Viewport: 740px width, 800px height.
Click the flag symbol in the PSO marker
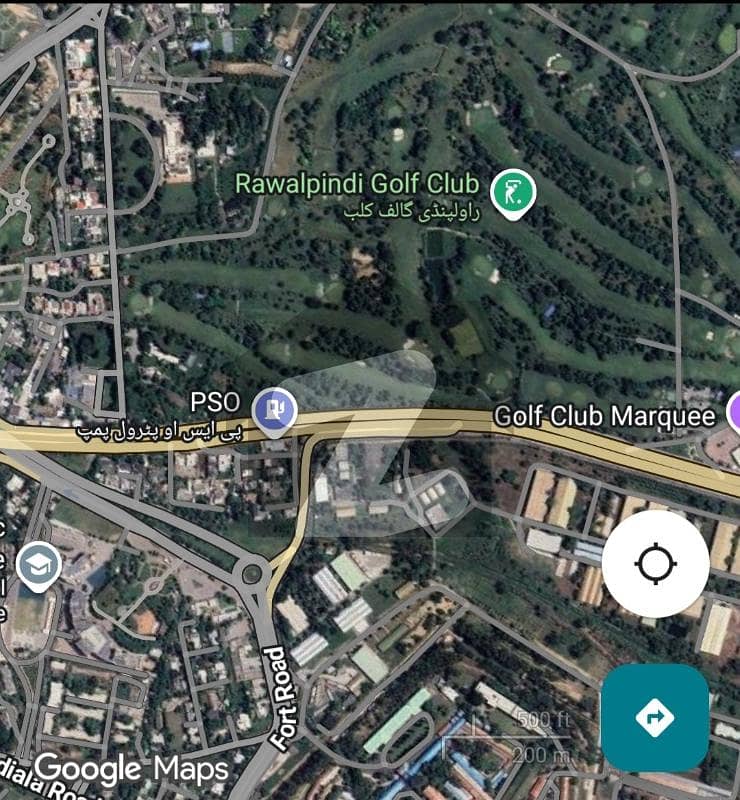coord(274,406)
